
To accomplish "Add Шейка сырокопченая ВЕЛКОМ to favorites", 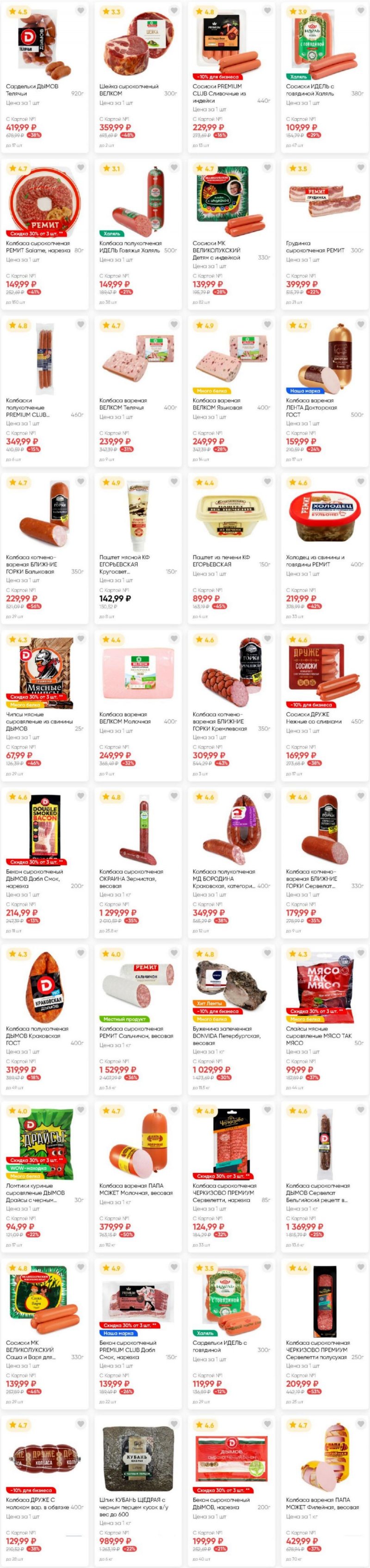I will [174, 10].
